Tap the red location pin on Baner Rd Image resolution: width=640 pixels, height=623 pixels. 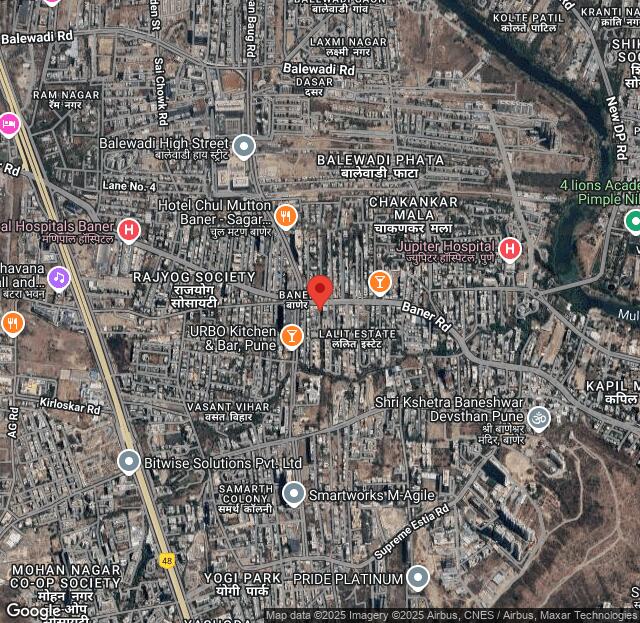(320, 291)
